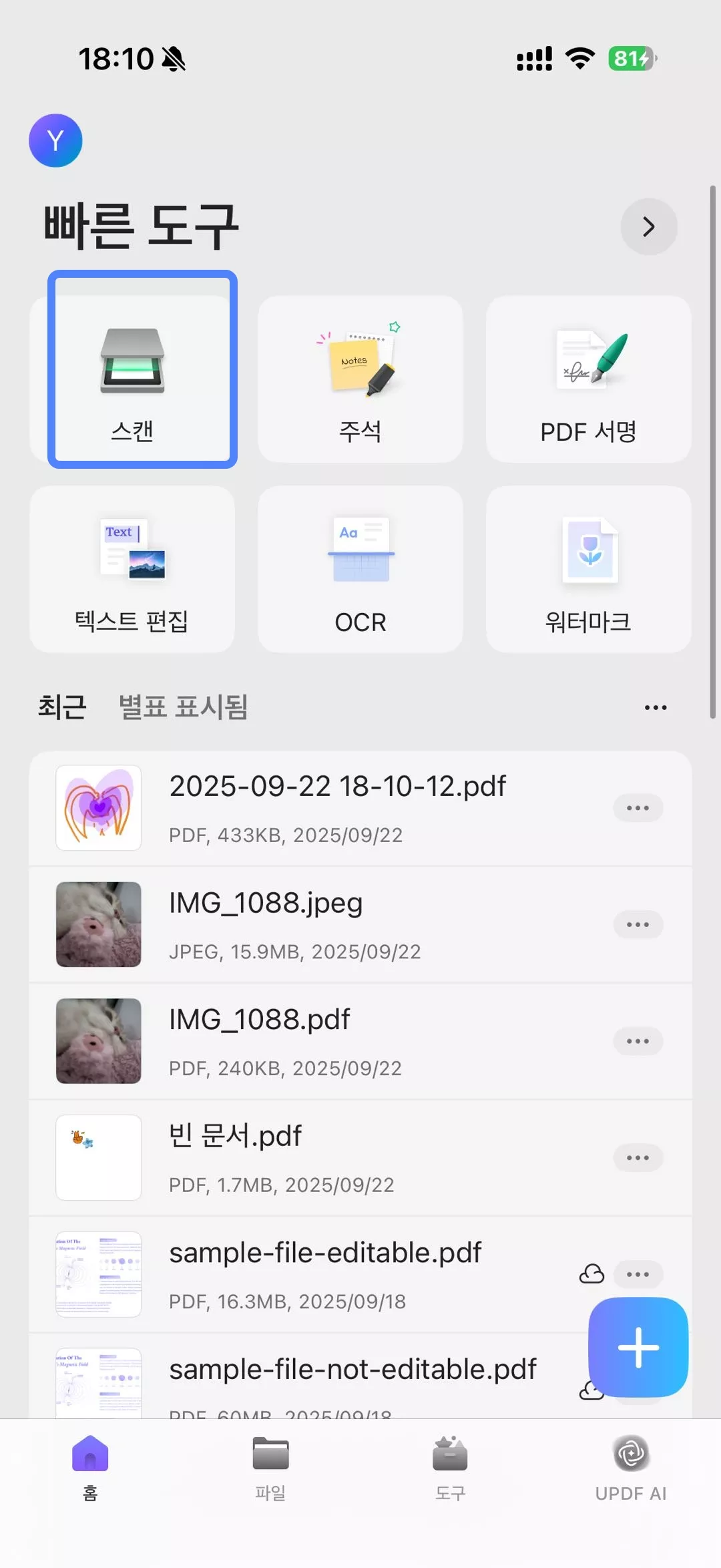
Task: Tap the cloud icon on sample-file-editable.pdf
Action: [x=591, y=1274]
